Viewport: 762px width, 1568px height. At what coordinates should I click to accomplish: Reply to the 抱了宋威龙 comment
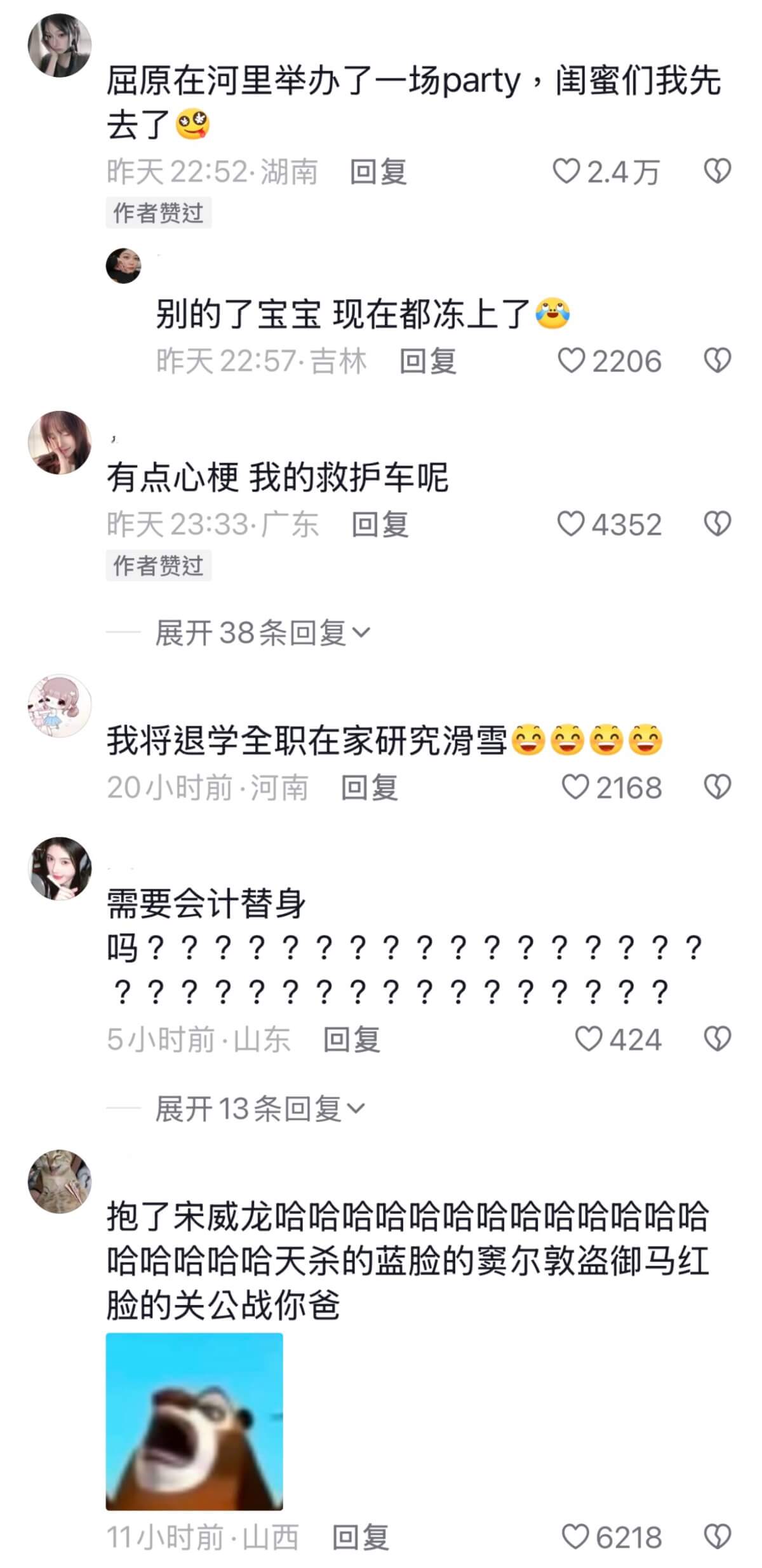pos(360,1538)
